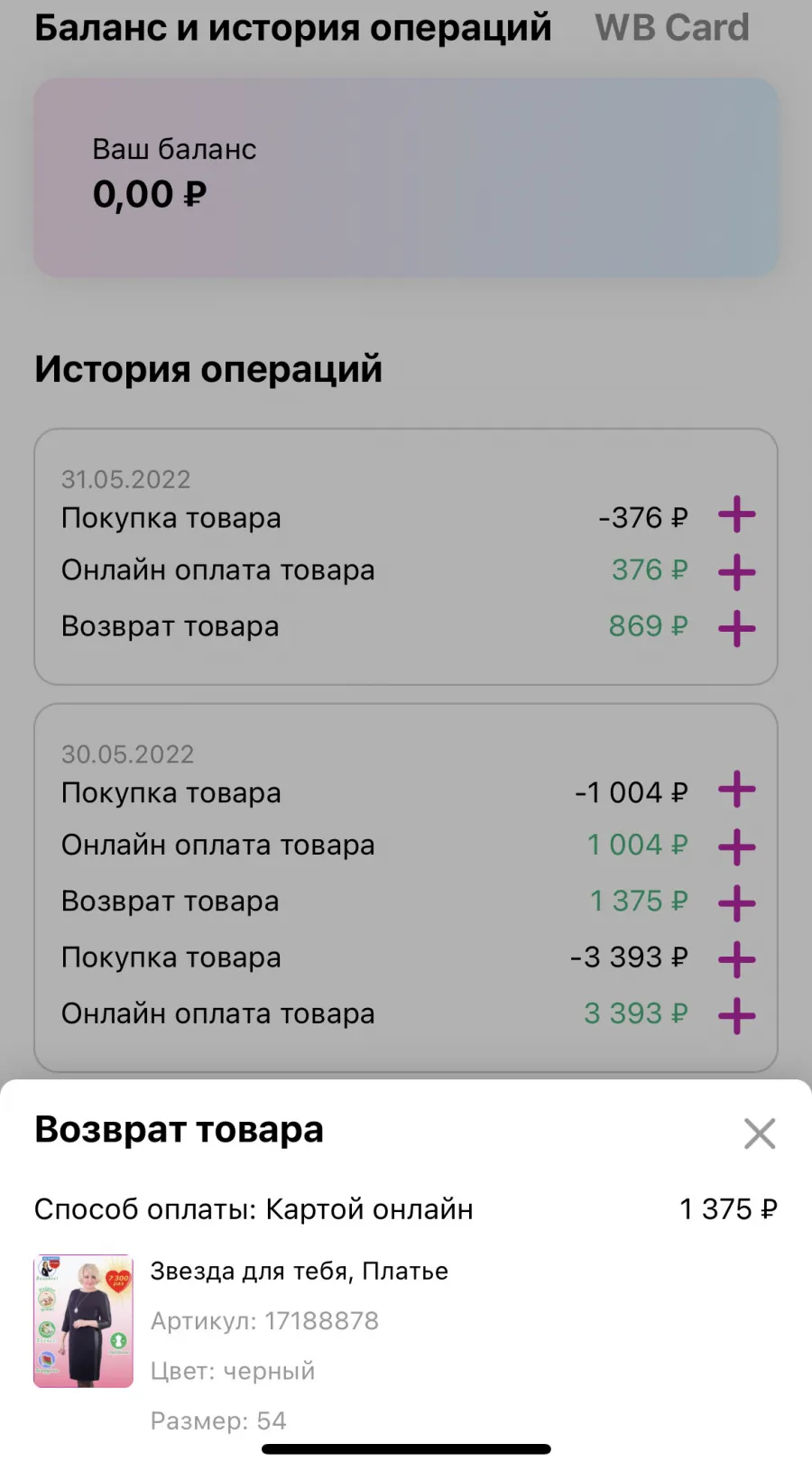812x1471 pixels.
Task: Expand the -1 004 ₽ Покупка товара entry
Action: pos(737,791)
